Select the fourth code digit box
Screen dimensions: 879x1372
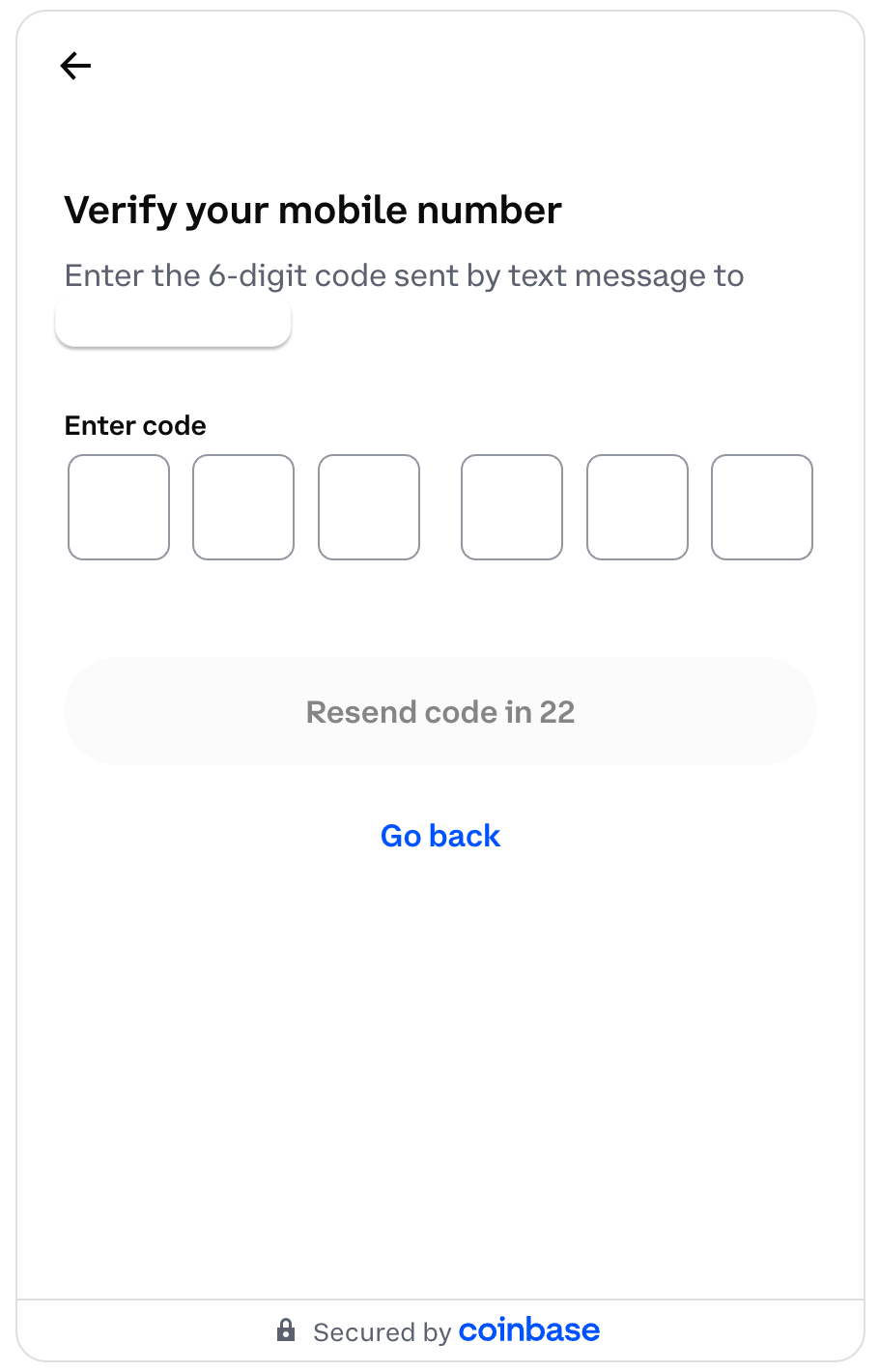click(512, 507)
